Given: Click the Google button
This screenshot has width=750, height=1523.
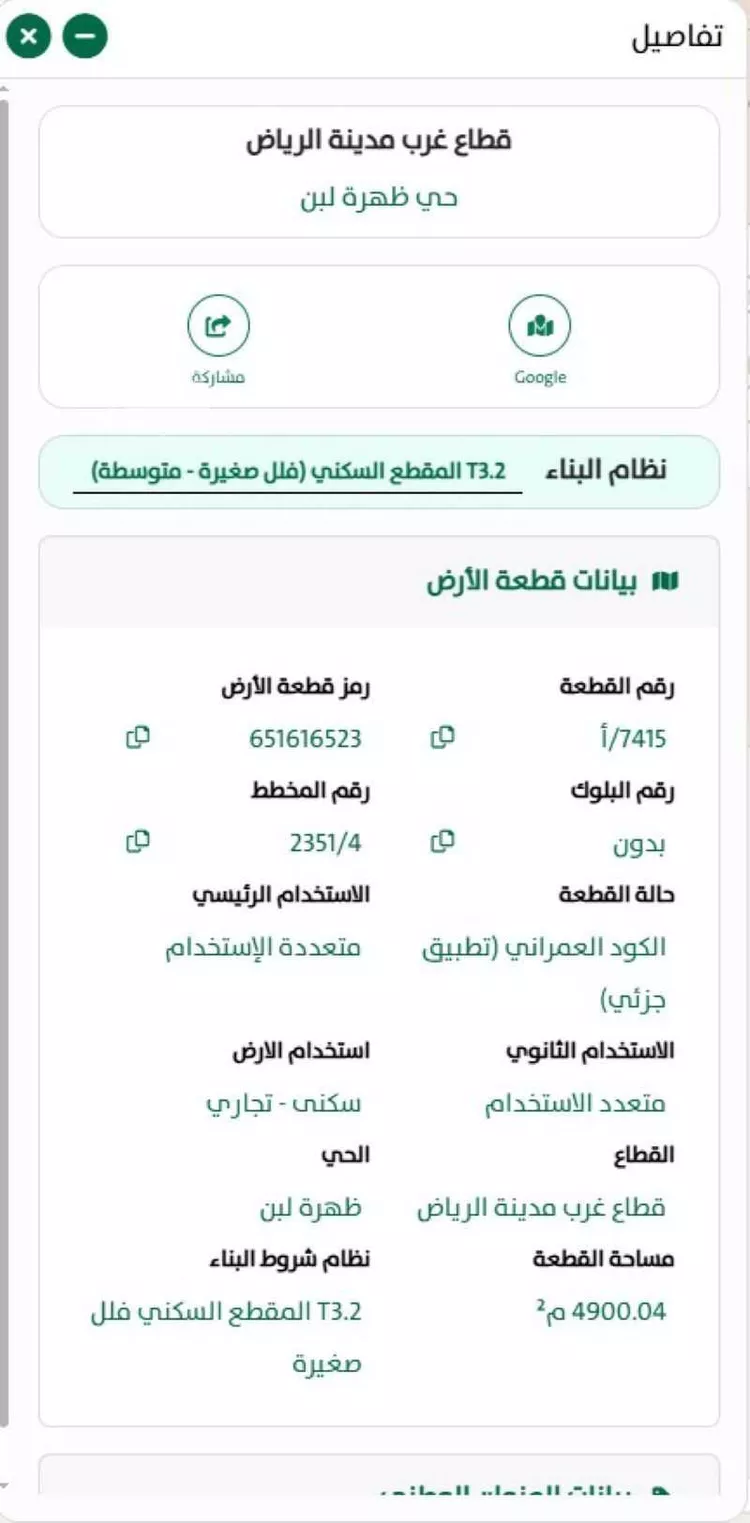Looking at the screenshot, I should tap(538, 338).
